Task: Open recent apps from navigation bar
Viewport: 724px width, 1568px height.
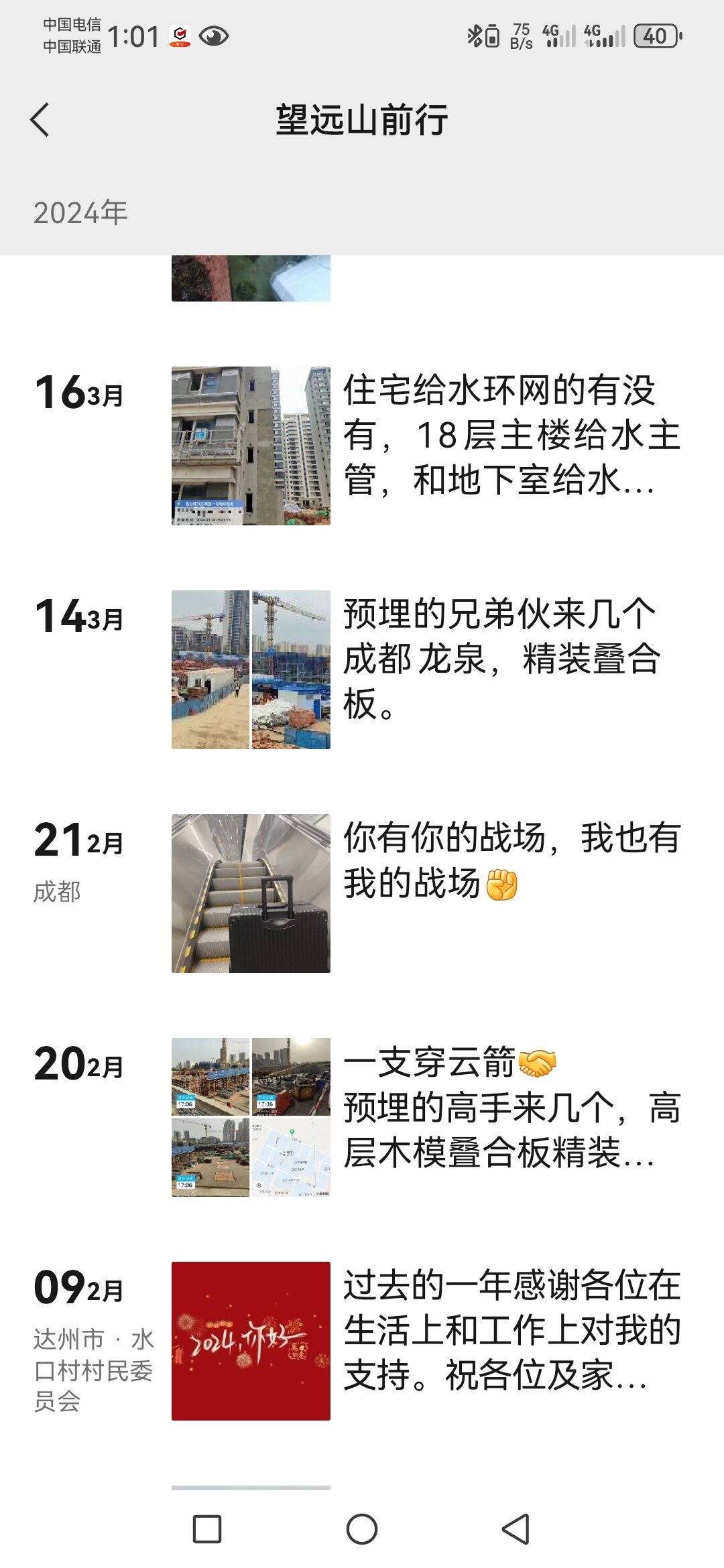Action: [207, 1529]
